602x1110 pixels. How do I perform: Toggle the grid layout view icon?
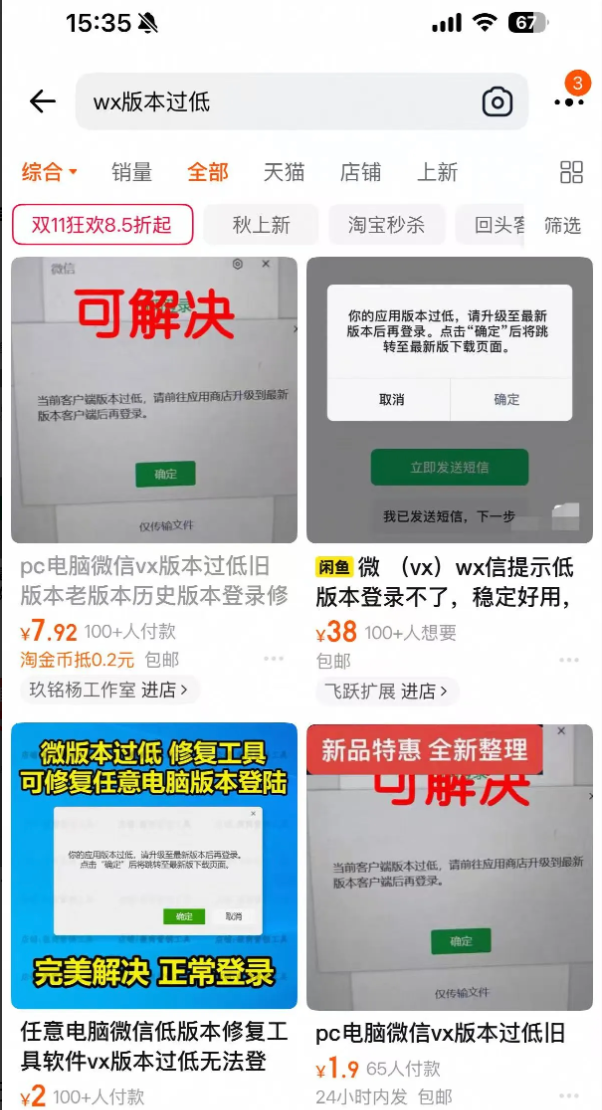tap(571, 172)
